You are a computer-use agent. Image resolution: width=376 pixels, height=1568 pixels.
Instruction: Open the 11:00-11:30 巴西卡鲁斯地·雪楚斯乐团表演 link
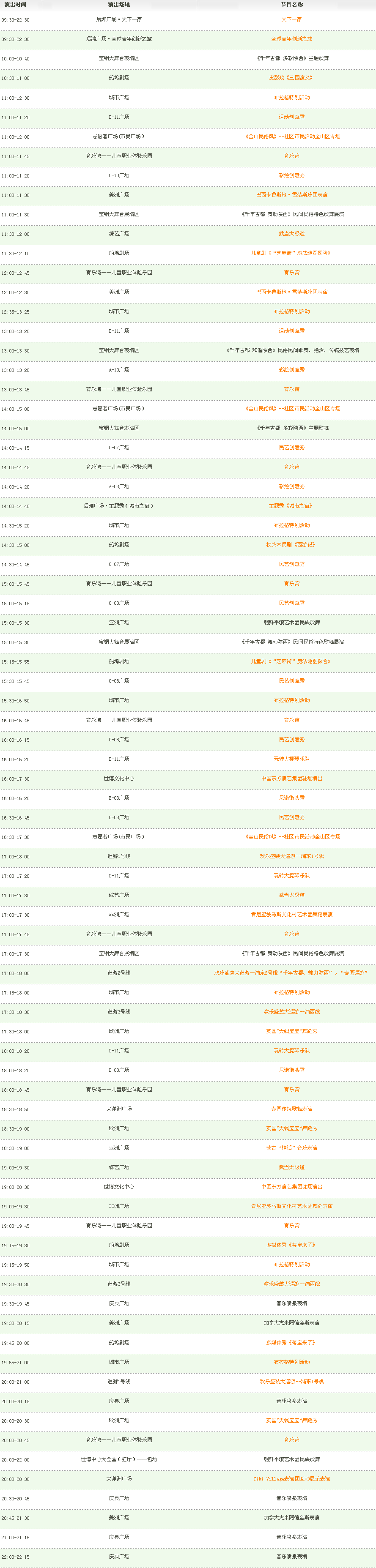(x=291, y=195)
